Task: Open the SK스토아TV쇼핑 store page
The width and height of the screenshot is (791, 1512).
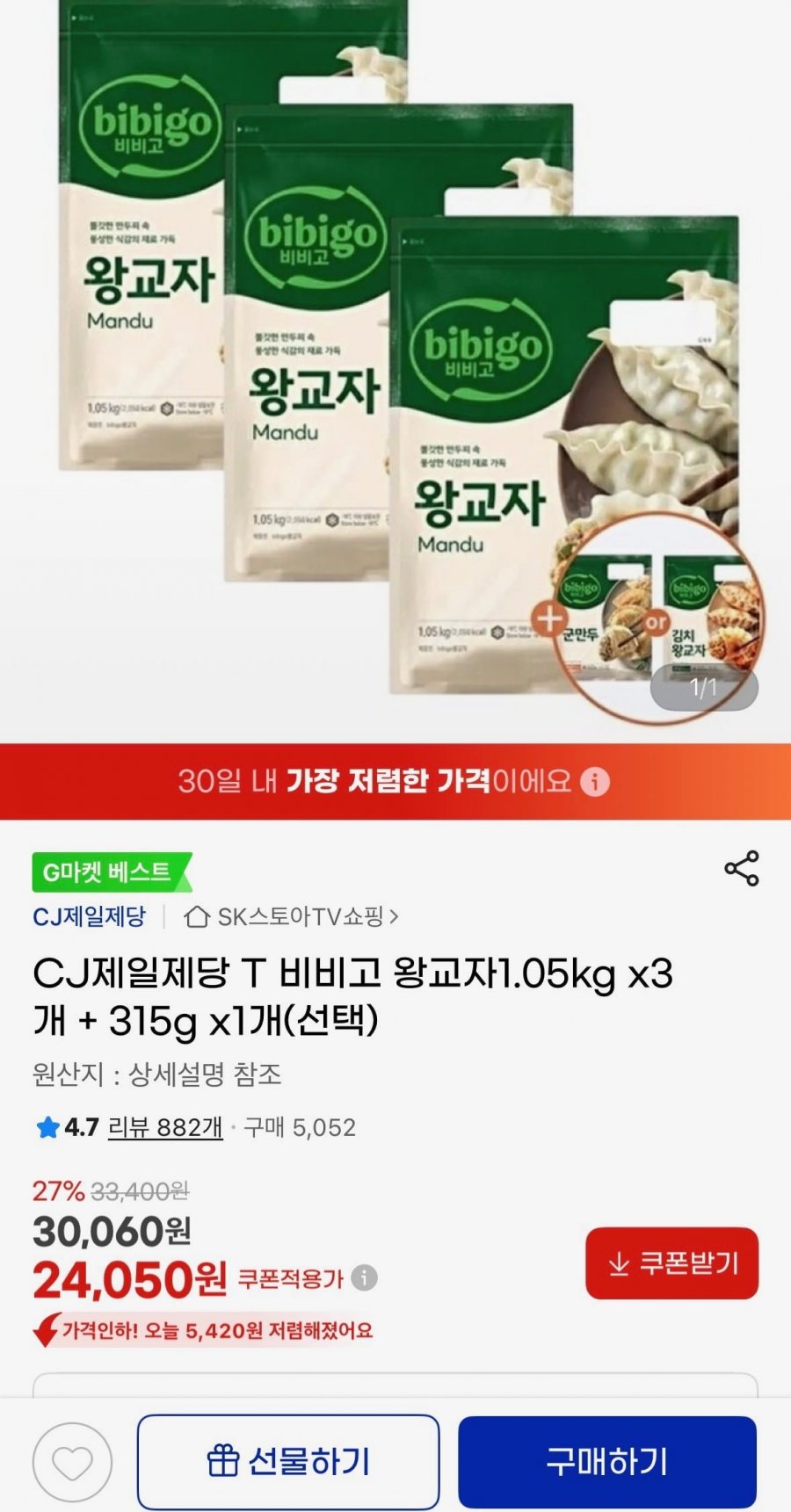Action: click(x=292, y=917)
